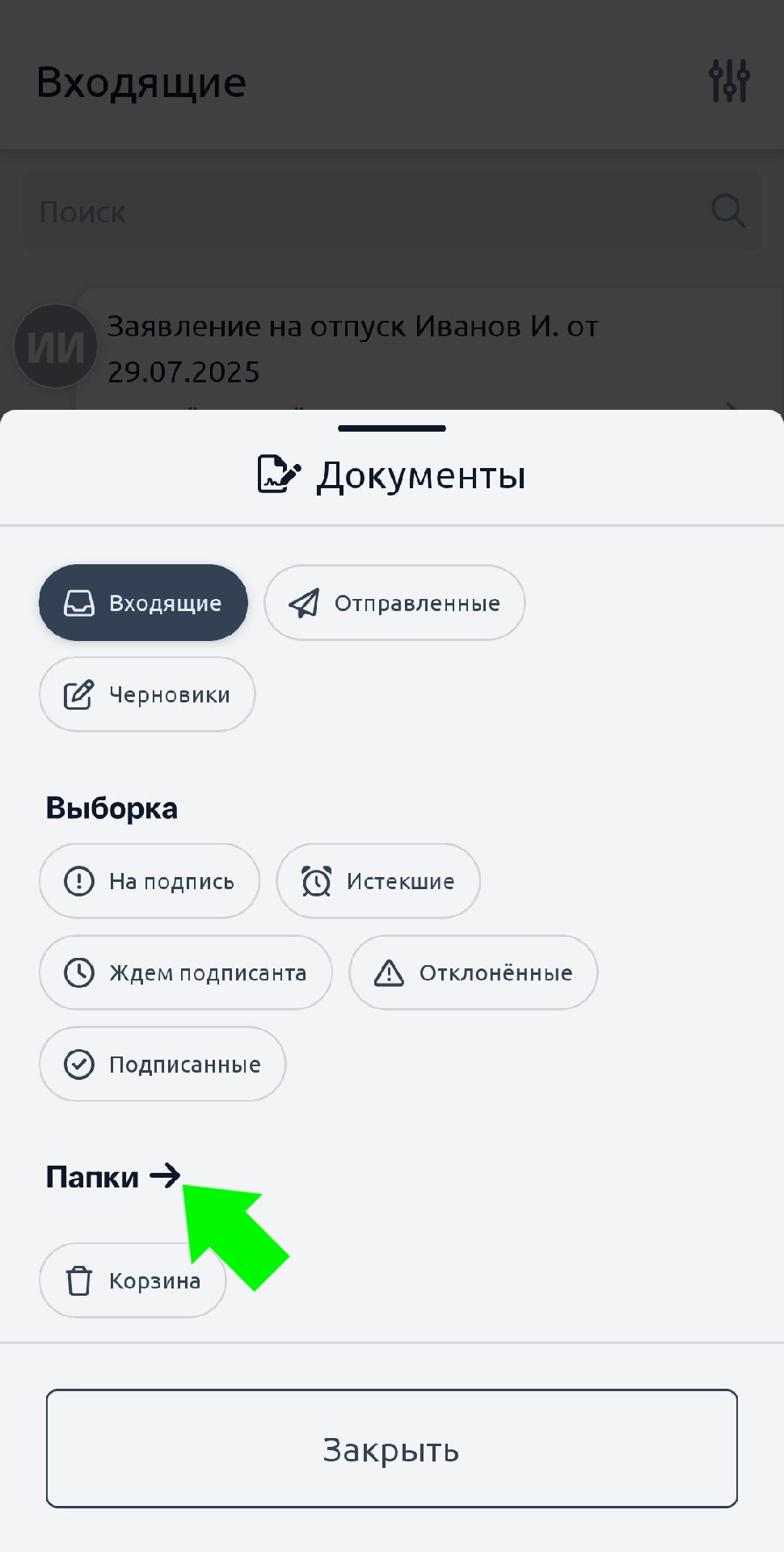Image resolution: width=784 pixels, height=1552 pixels.
Task: Show Истекшие documents
Action: [378, 881]
